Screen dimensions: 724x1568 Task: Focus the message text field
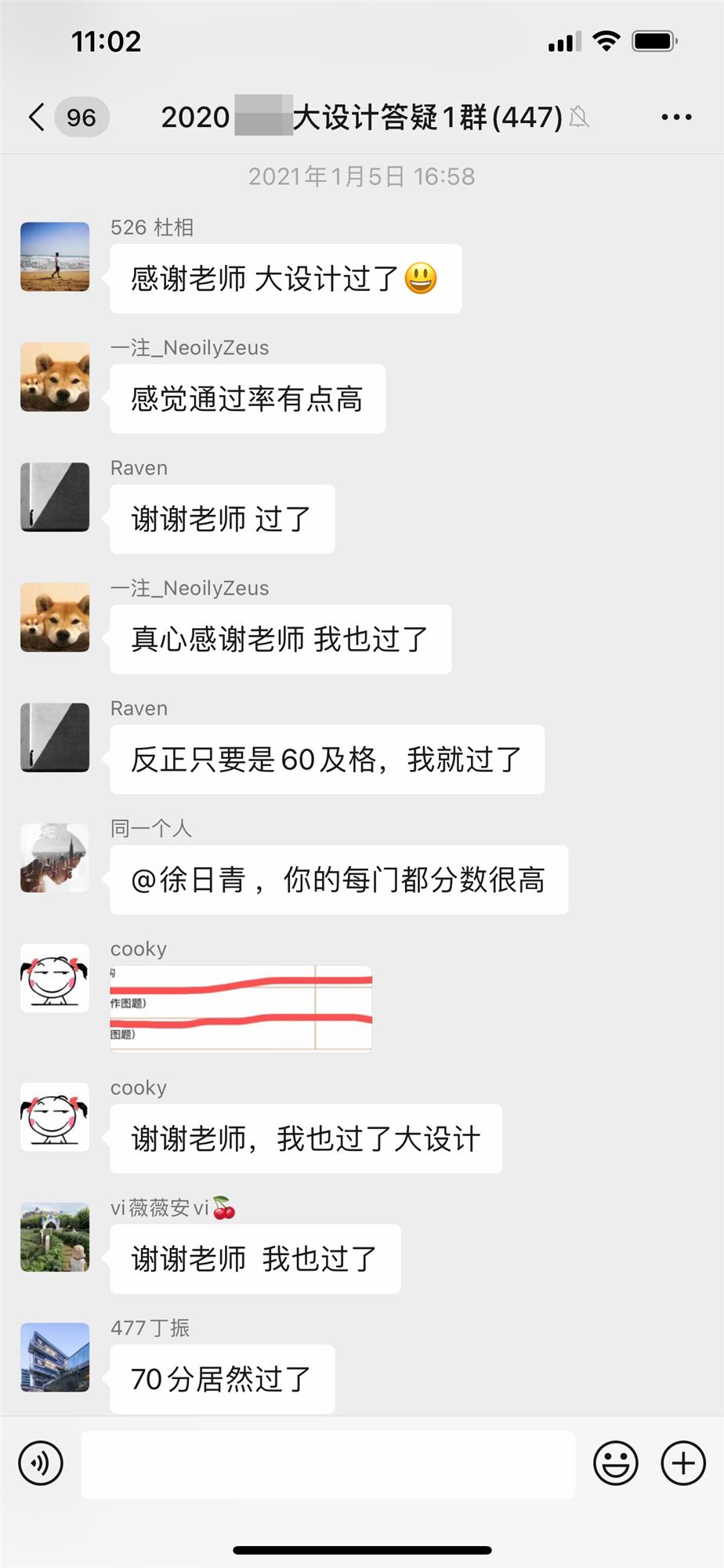point(328,1464)
